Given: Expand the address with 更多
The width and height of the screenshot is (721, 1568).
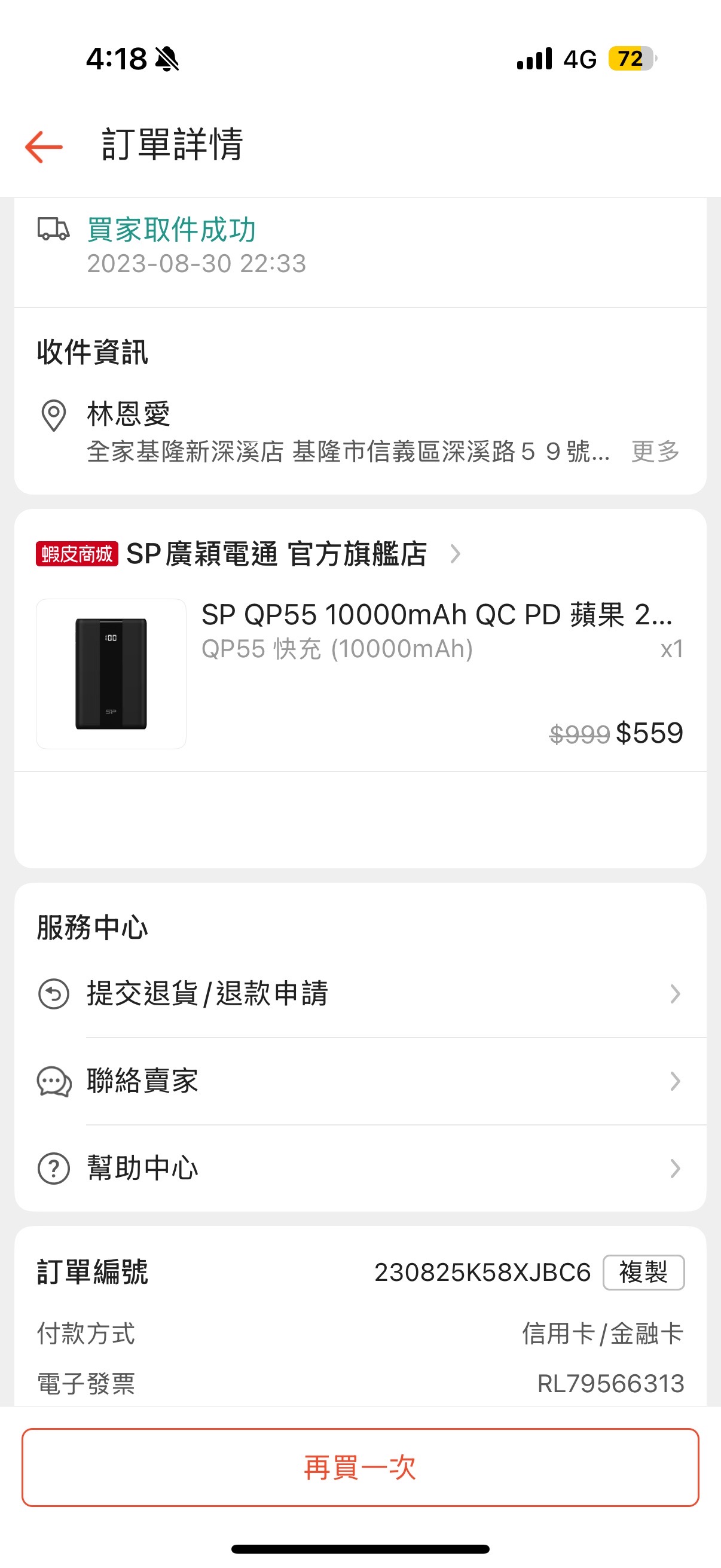Looking at the screenshot, I should (655, 452).
